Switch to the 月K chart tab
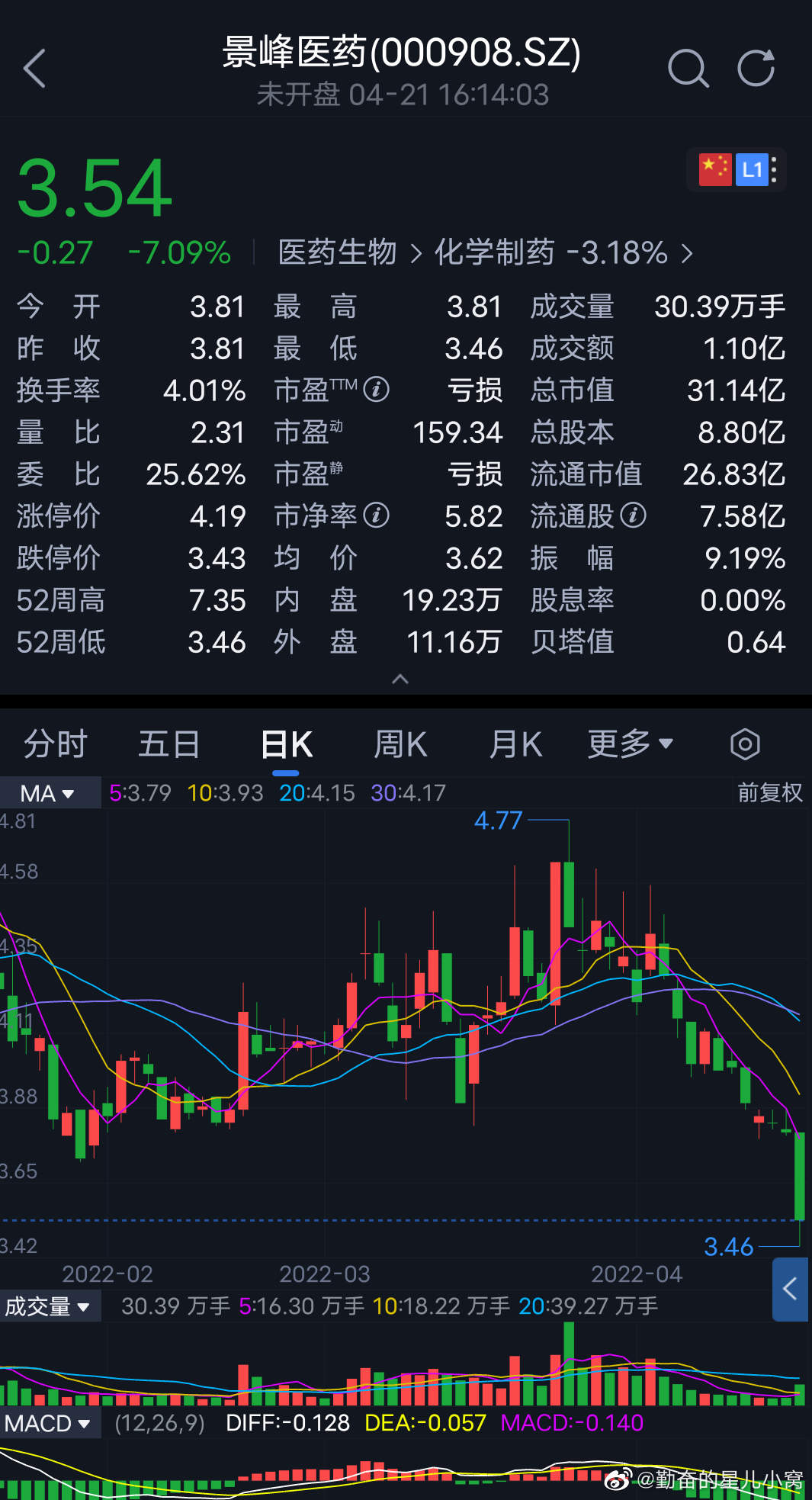Image resolution: width=812 pixels, height=1500 pixels. coord(516,744)
